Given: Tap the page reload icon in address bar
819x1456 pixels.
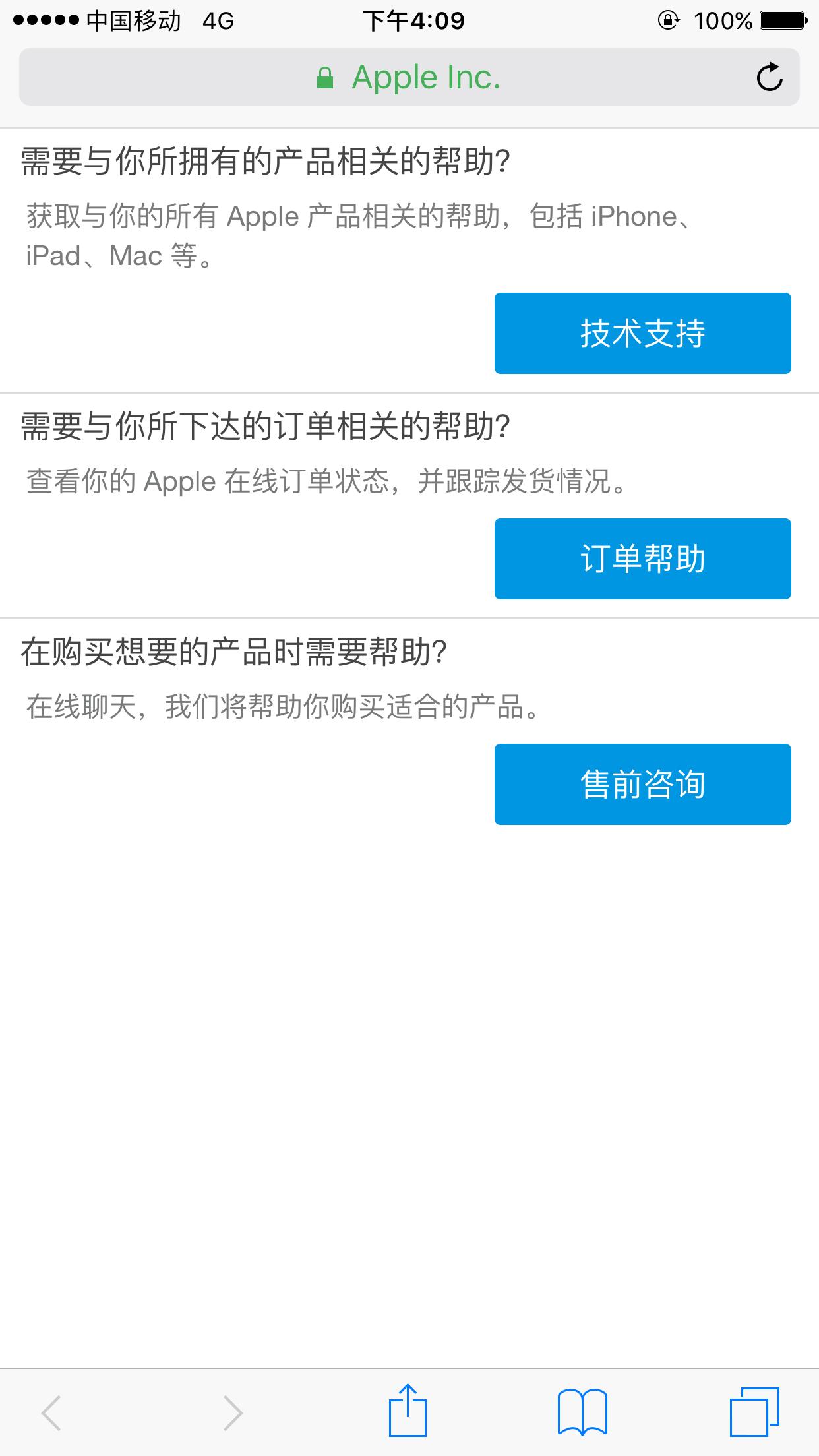Looking at the screenshot, I should pyautogui.click(x=770, y=78).
